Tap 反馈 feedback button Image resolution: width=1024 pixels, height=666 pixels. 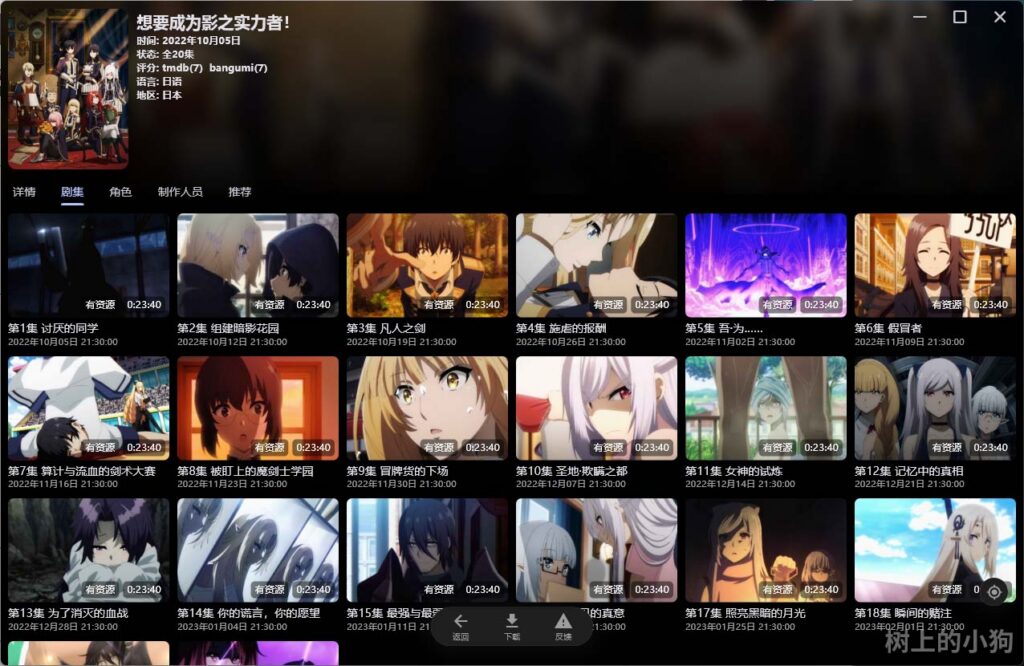click(x=563, y=627)
